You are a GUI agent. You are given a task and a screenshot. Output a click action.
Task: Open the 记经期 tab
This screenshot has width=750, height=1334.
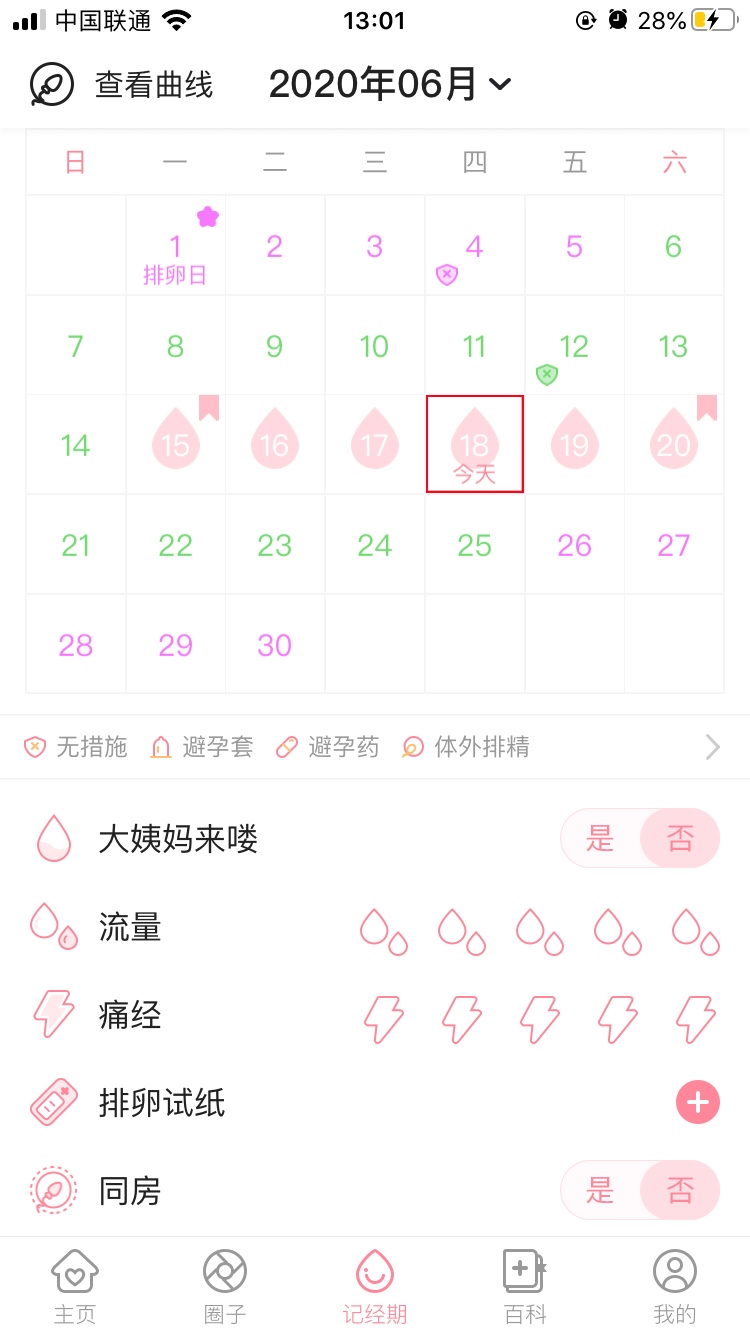375,1286
